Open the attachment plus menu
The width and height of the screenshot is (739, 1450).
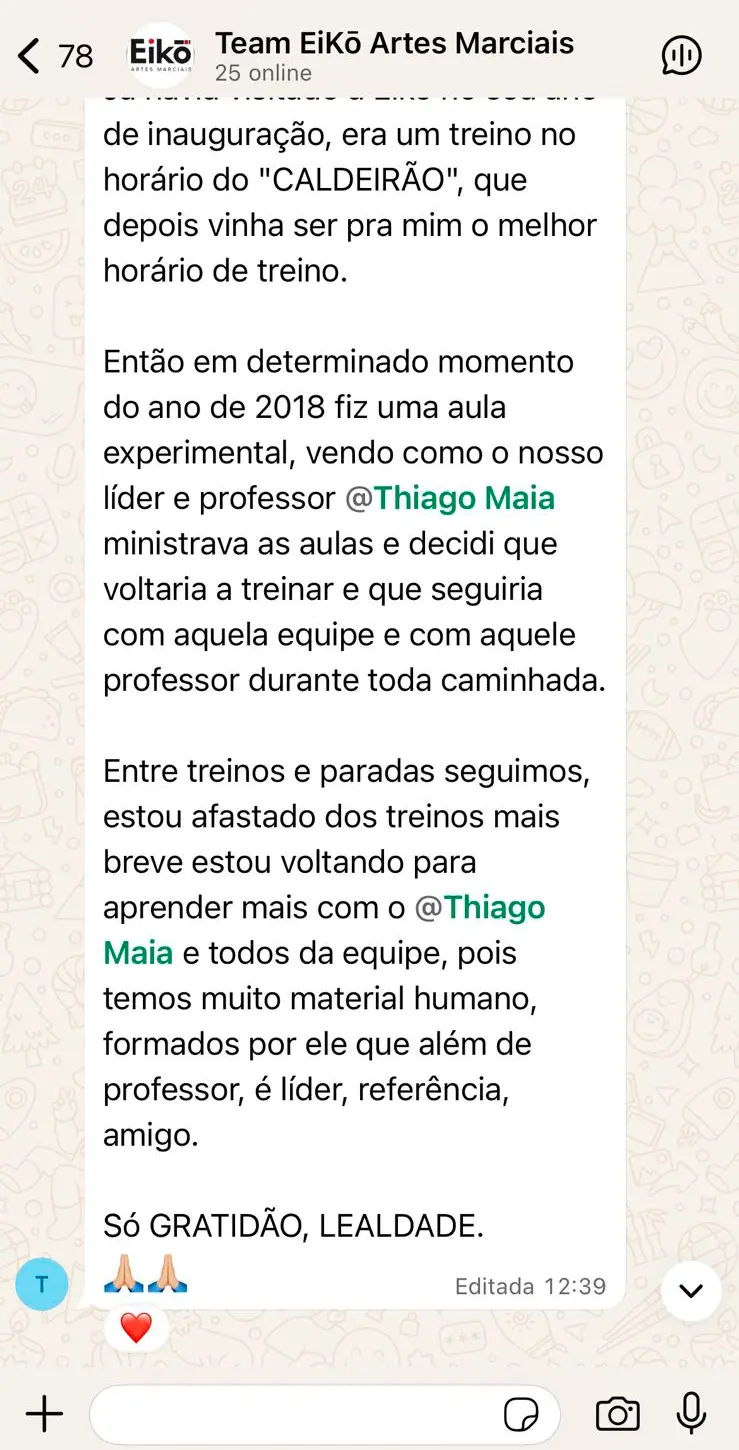pos(44,1414)
